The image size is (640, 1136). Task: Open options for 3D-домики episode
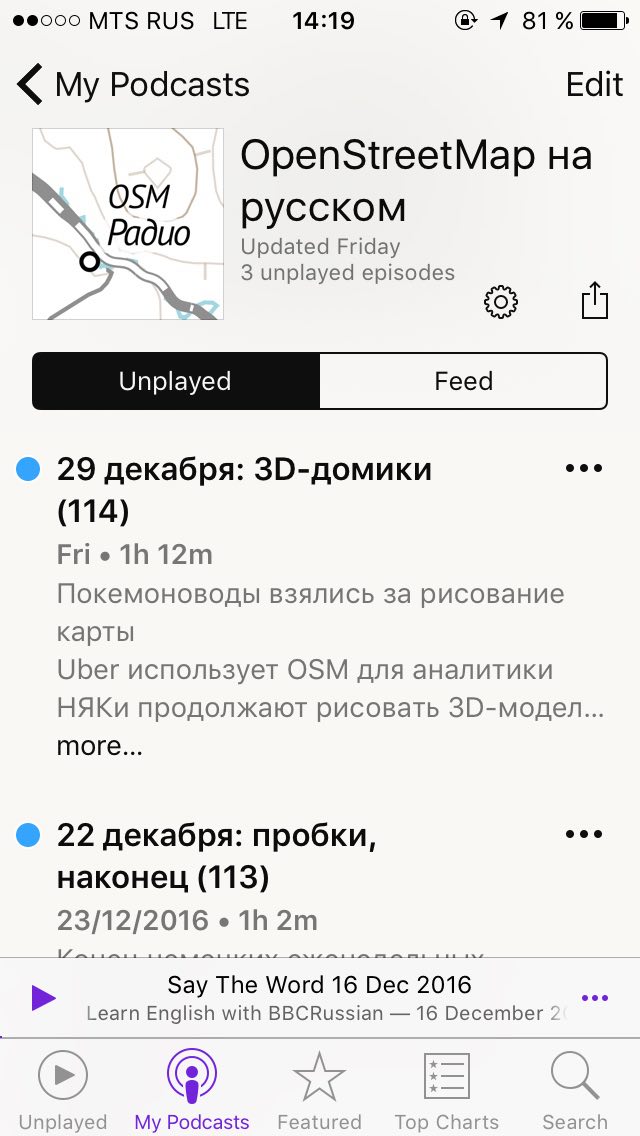pyautogui.click(x=584, y=468)
